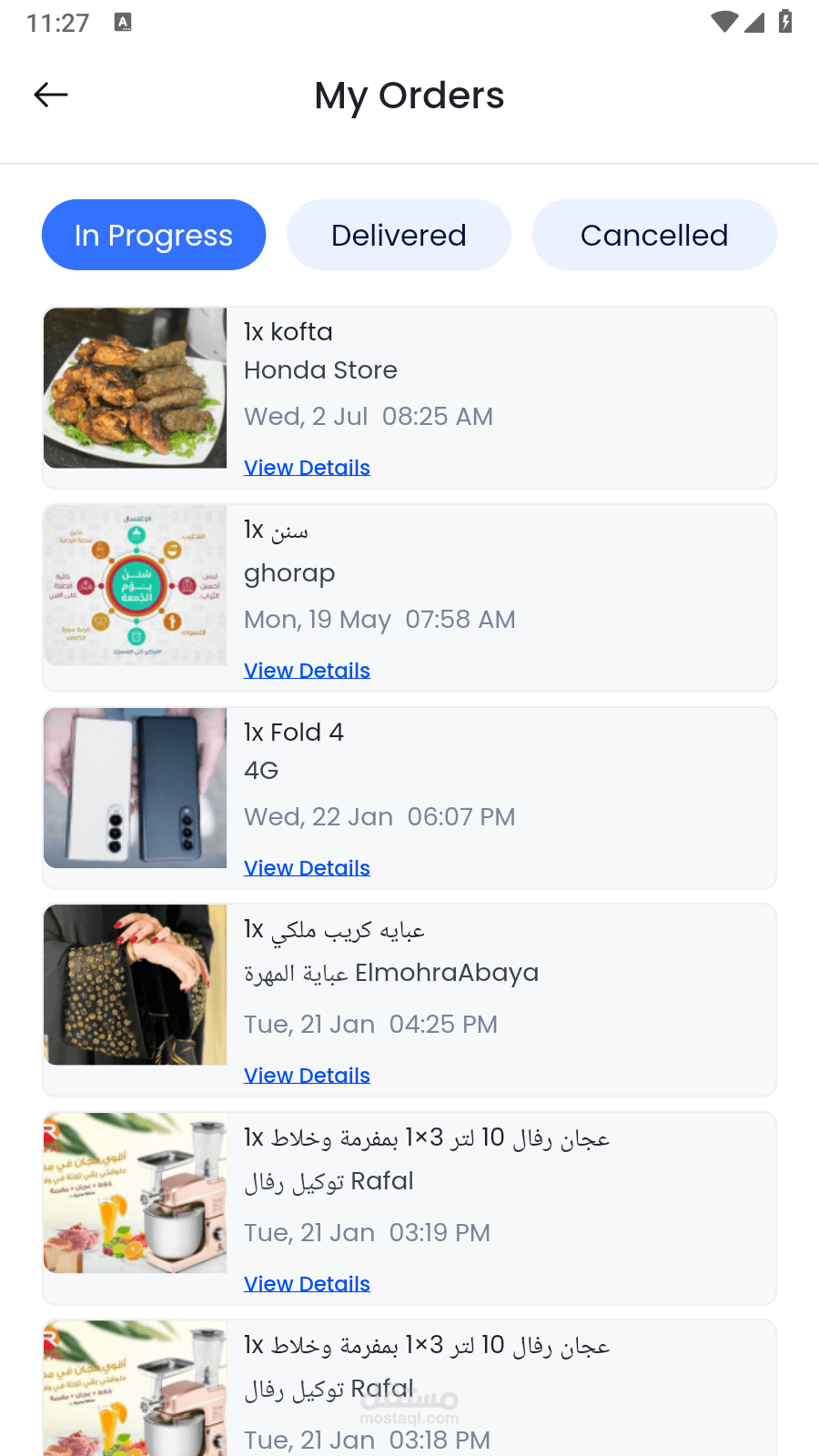Tap the Rafal blender thumbnail
Image resolution: width=819 pixels, height=1456 pixels.
tap(135, 1192)
